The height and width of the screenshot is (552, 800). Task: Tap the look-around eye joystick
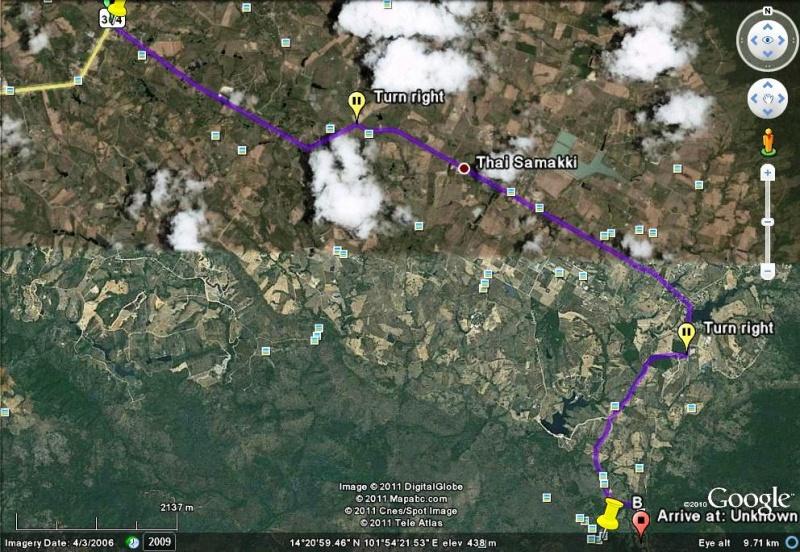(x=767, y=40)
